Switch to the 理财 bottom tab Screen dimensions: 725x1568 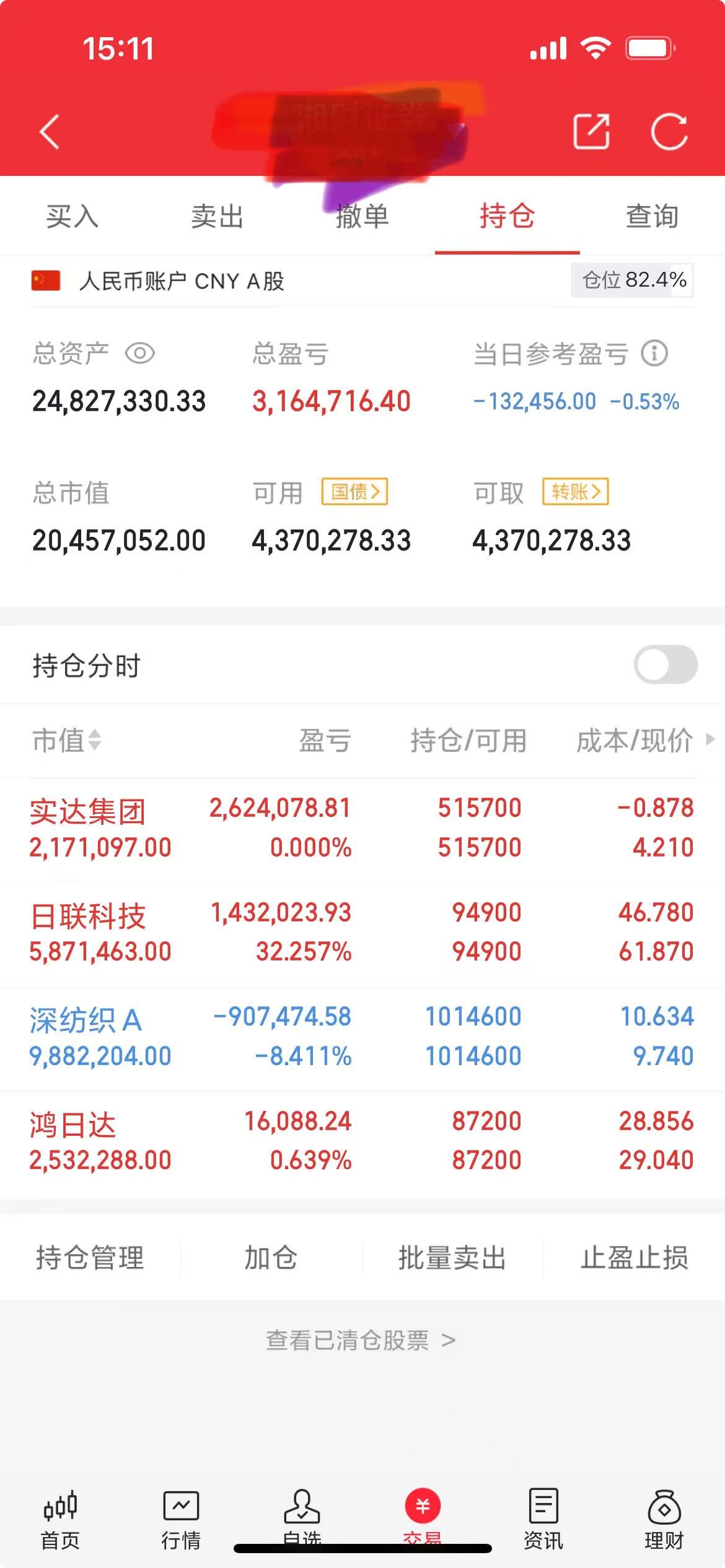[x=664, y=1520]
